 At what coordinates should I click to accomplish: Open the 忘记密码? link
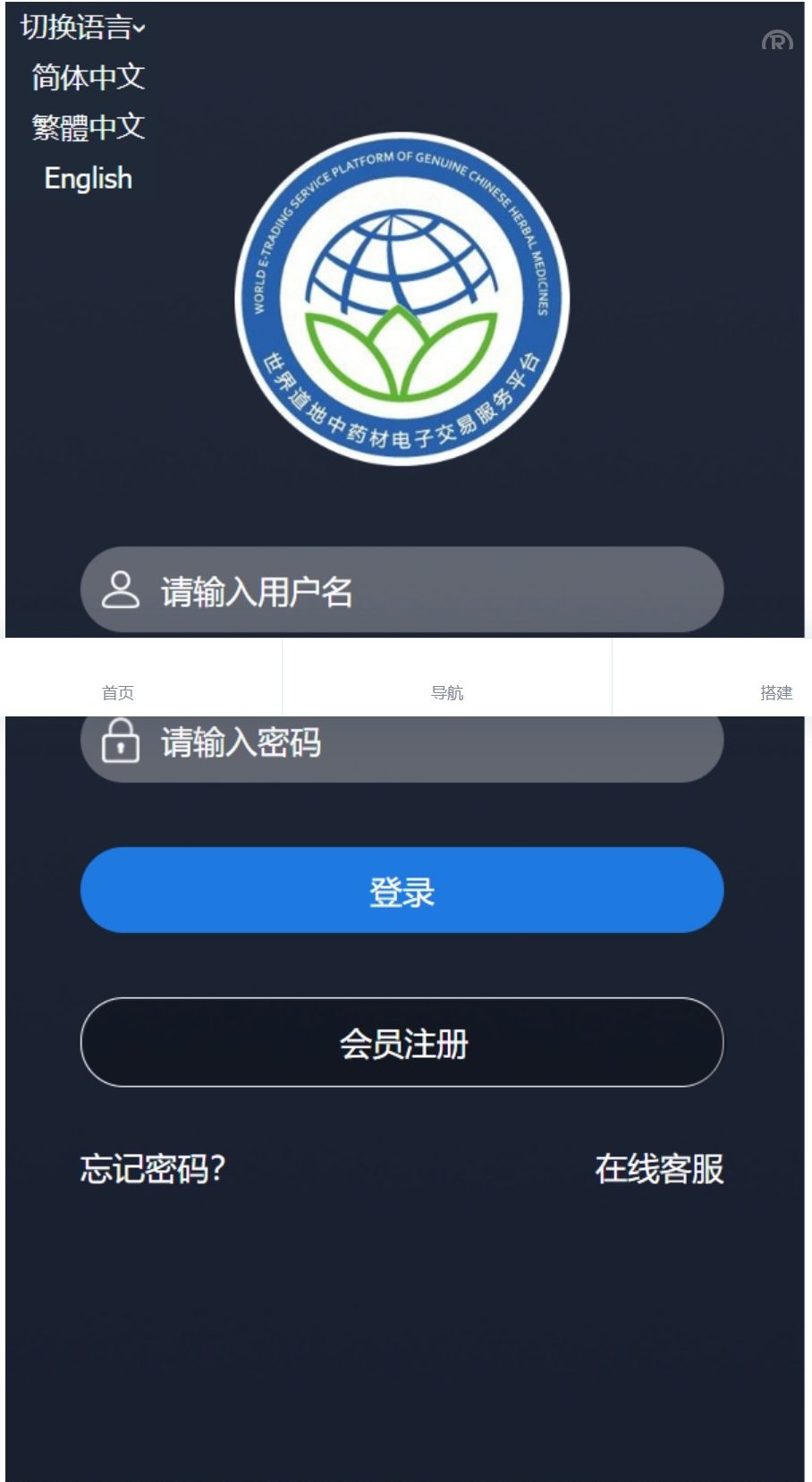click(153, 1169)
